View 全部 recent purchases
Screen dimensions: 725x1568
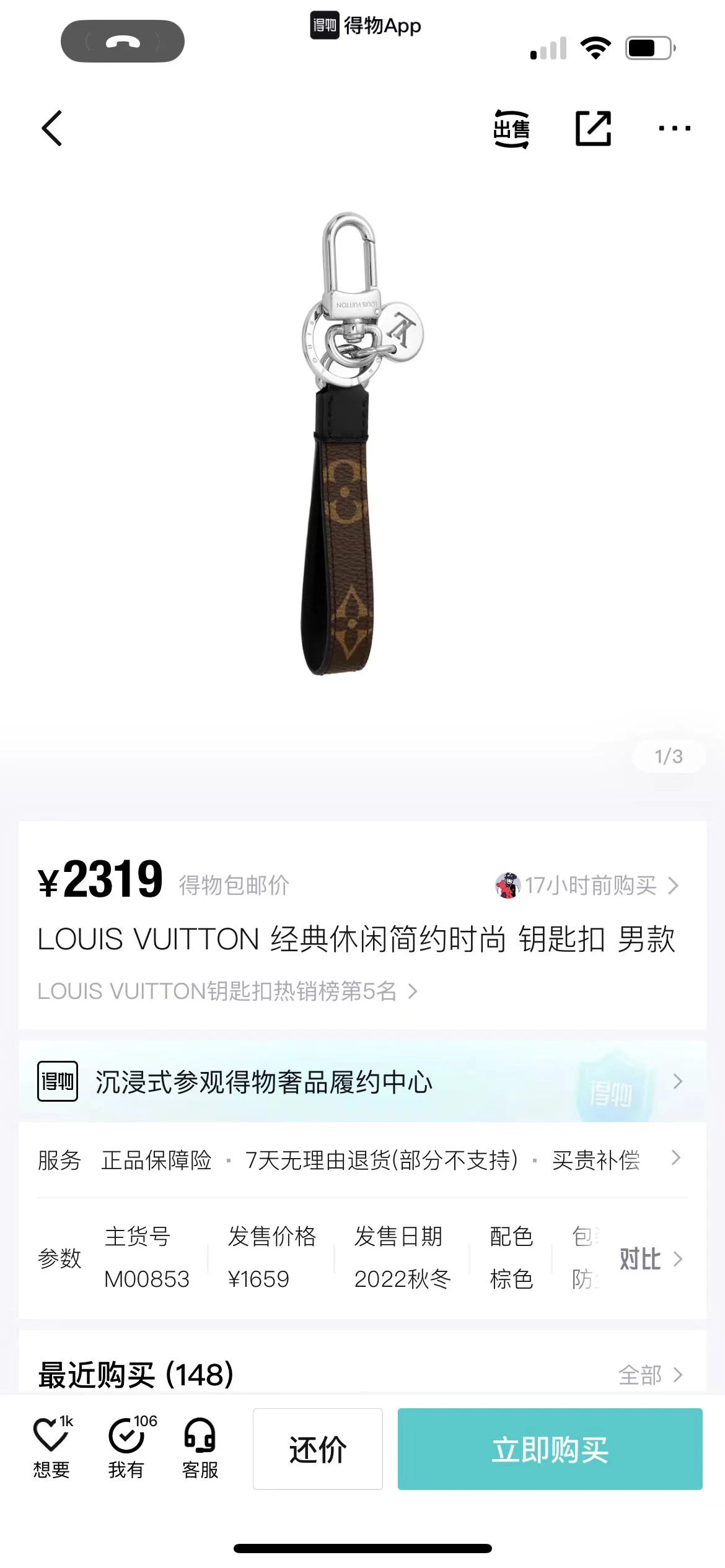click(651, 1375)
